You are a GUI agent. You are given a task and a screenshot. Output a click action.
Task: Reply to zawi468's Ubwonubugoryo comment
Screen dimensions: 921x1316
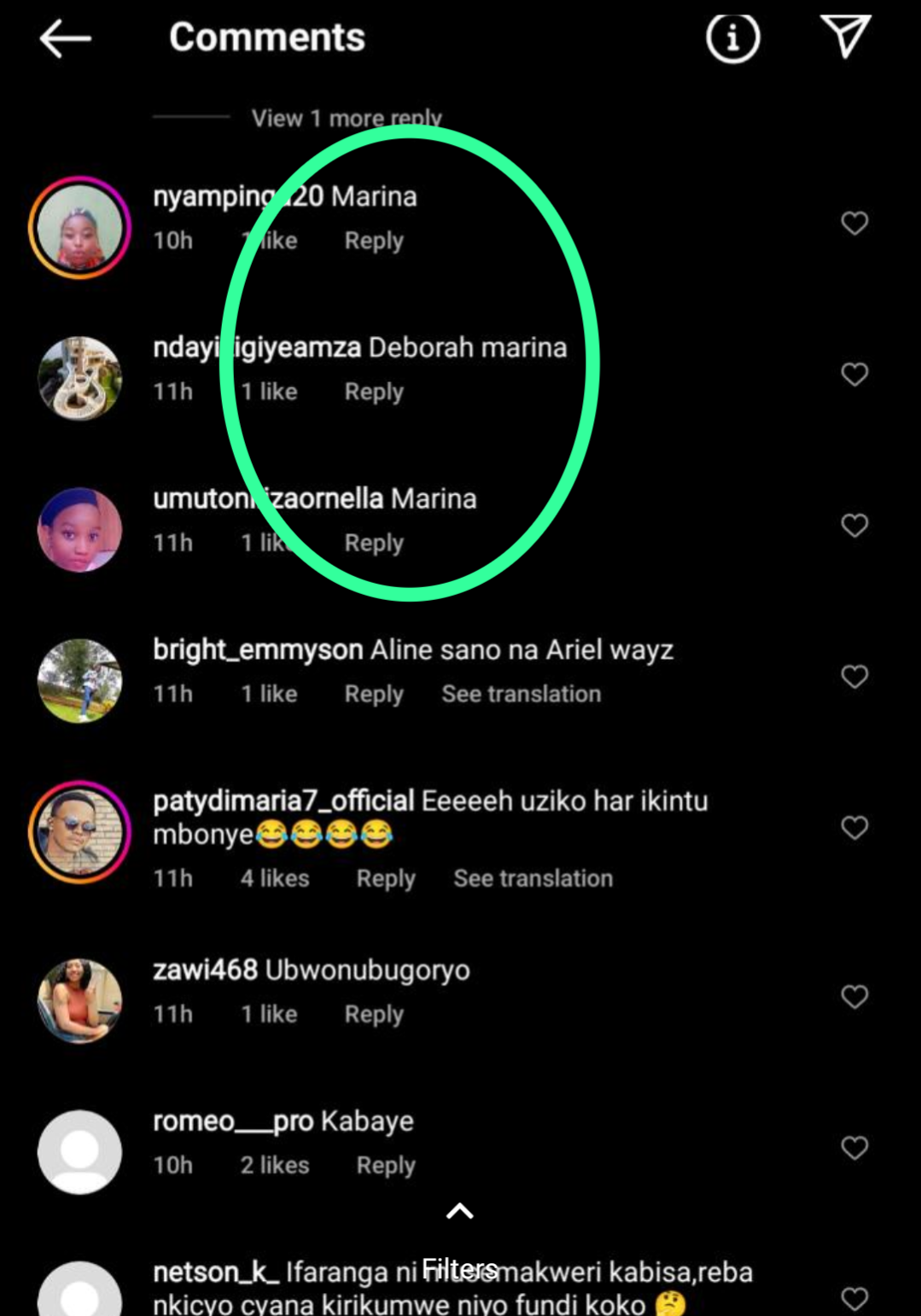(x=373, y=1014)
